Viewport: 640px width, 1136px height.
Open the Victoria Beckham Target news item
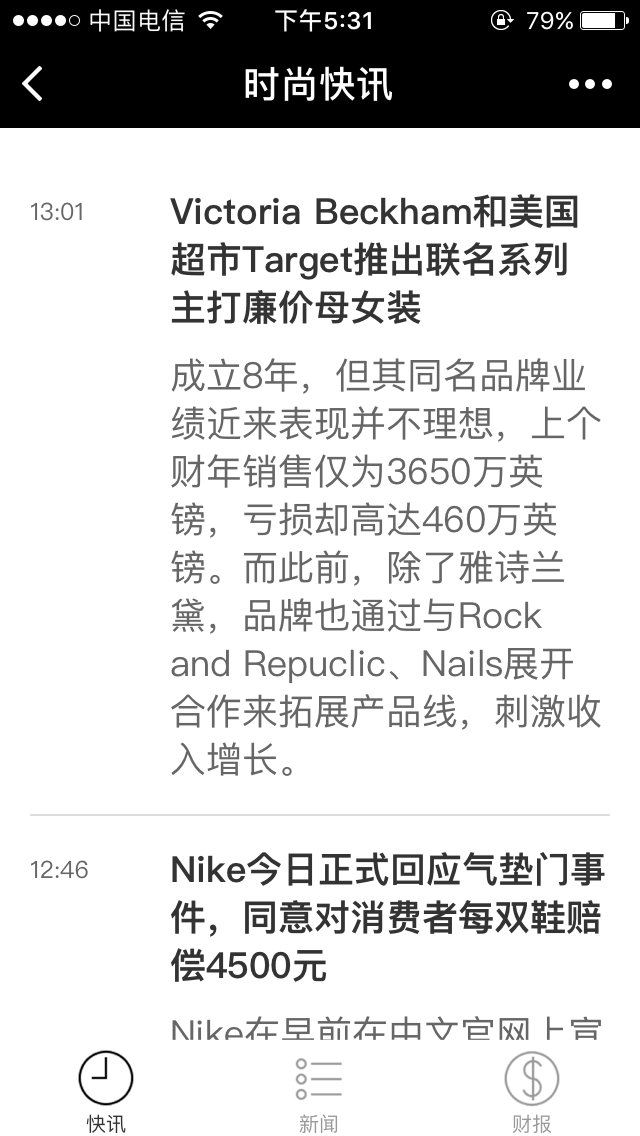click(x=375, y=260)
